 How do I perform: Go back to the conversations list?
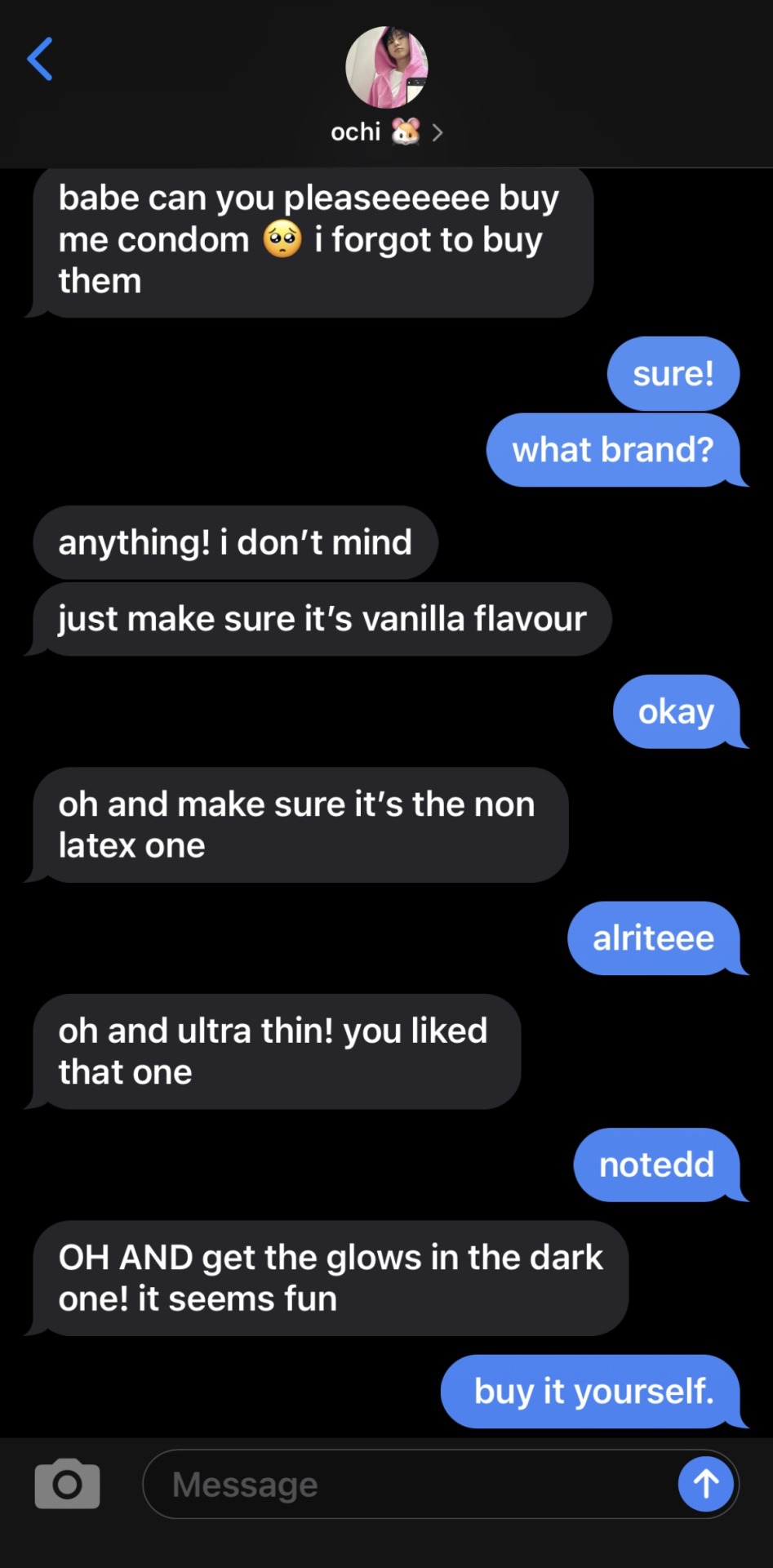pyautogui.click(x=40, y=59)
